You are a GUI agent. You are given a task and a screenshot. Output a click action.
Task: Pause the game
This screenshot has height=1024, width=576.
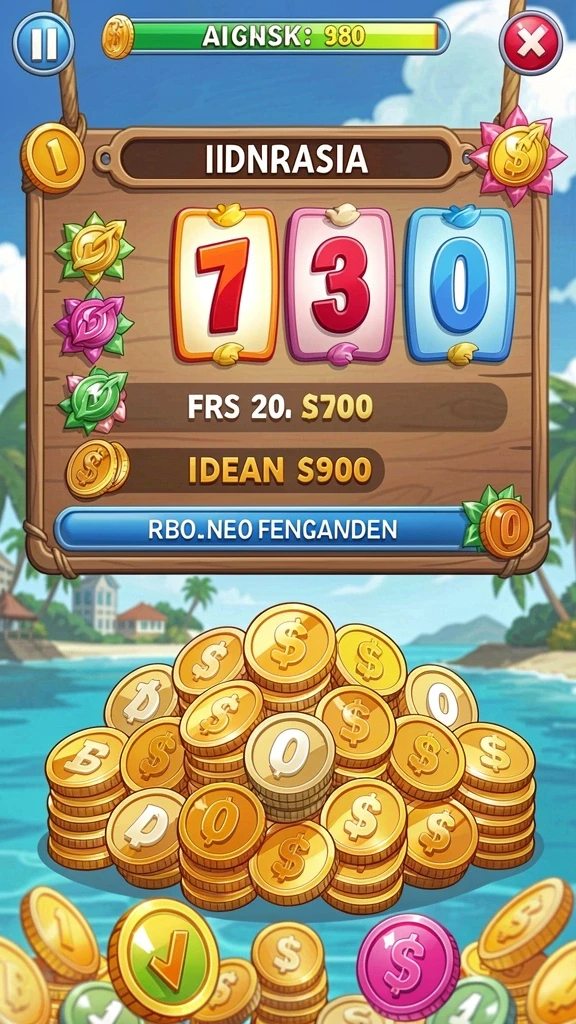coord(44,43)
